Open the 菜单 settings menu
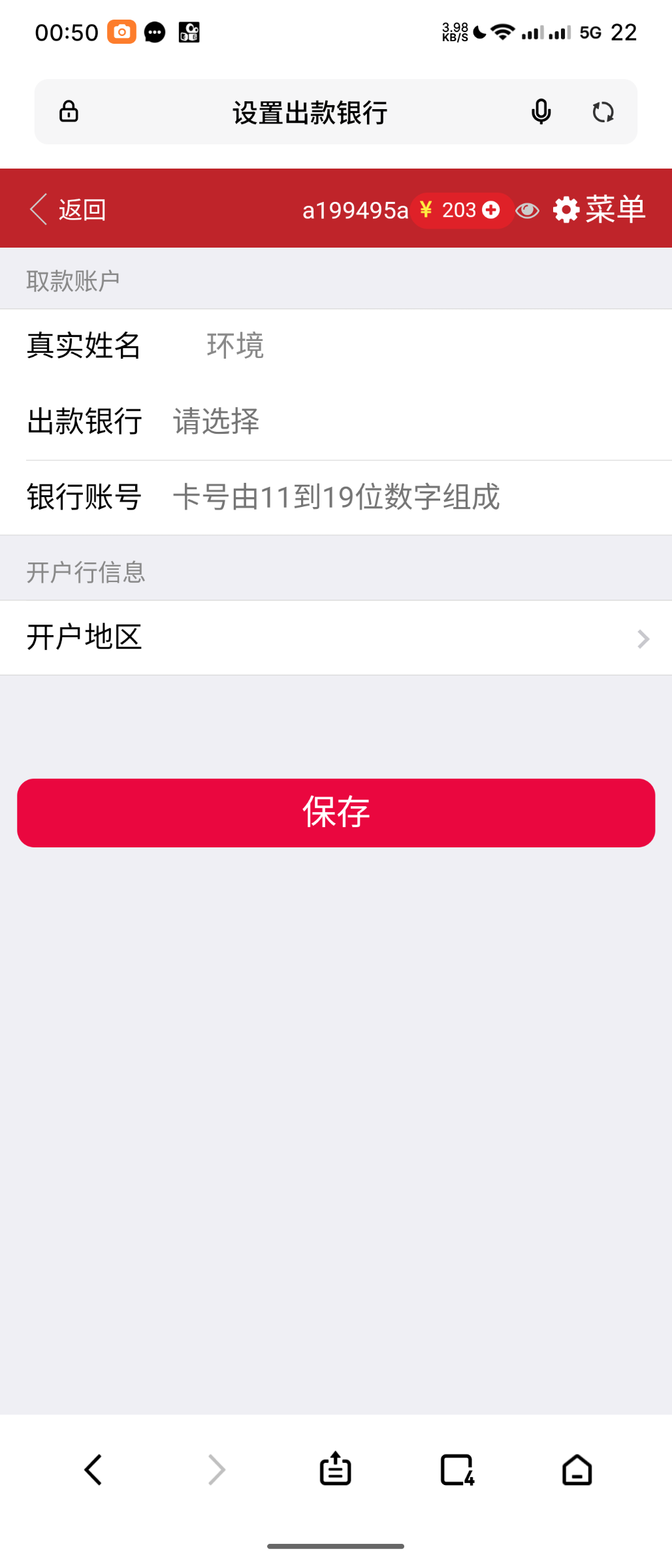The height and width of the screenshot is (1568, 672). pyautogui.click(x=600, y=210)
